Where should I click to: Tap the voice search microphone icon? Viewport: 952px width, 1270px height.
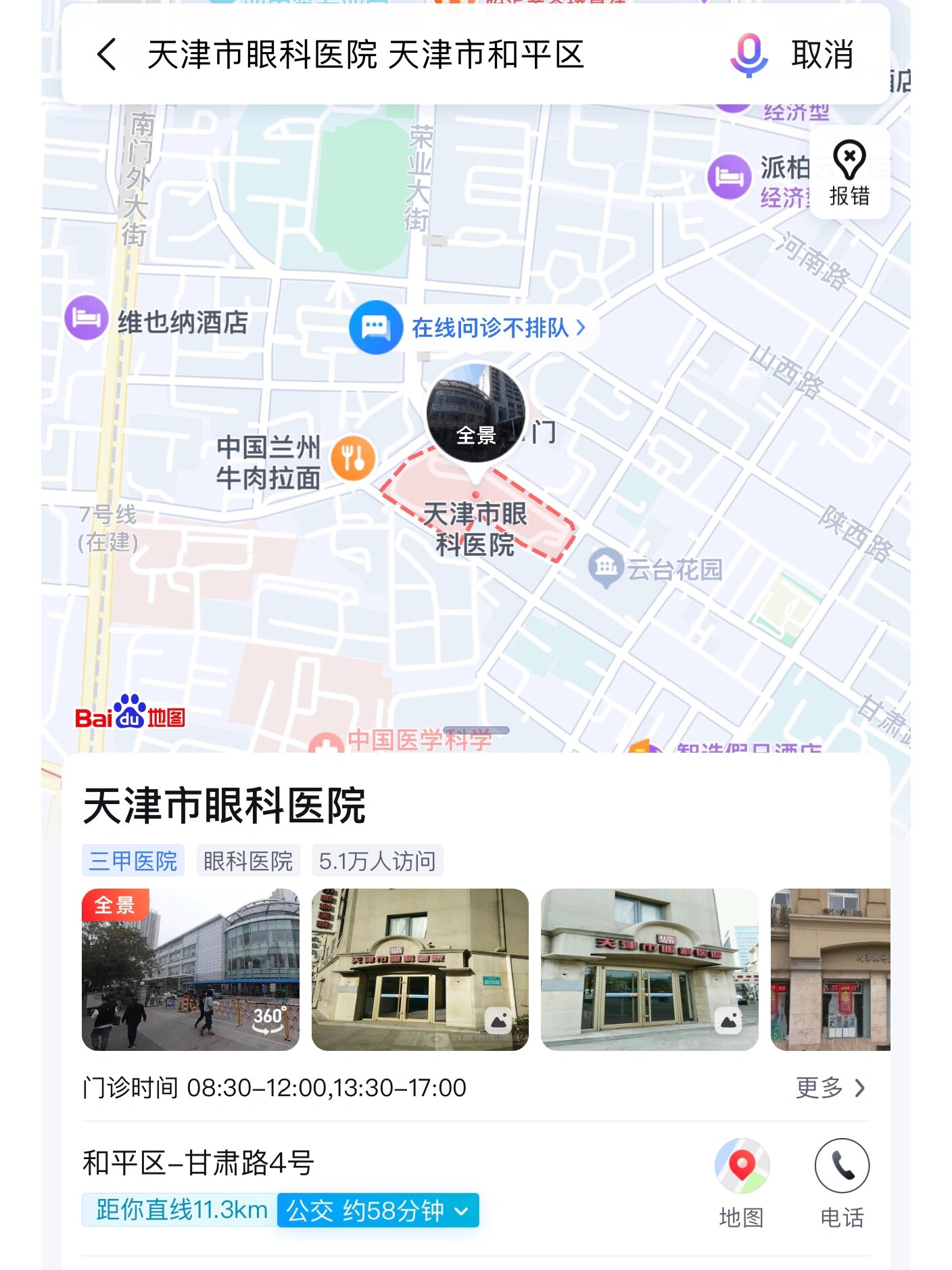click(748, 55)
